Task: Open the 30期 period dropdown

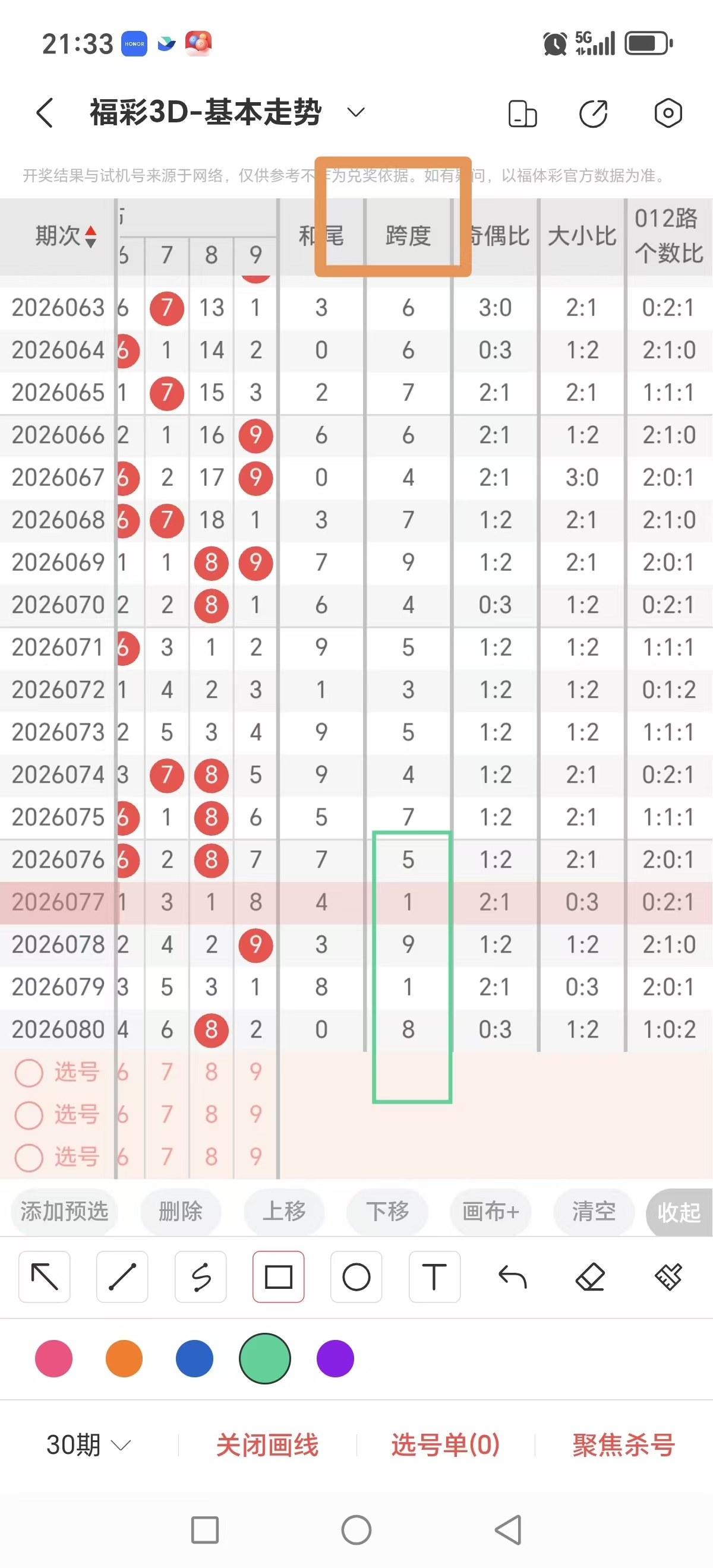Action: coord(89,1444)
